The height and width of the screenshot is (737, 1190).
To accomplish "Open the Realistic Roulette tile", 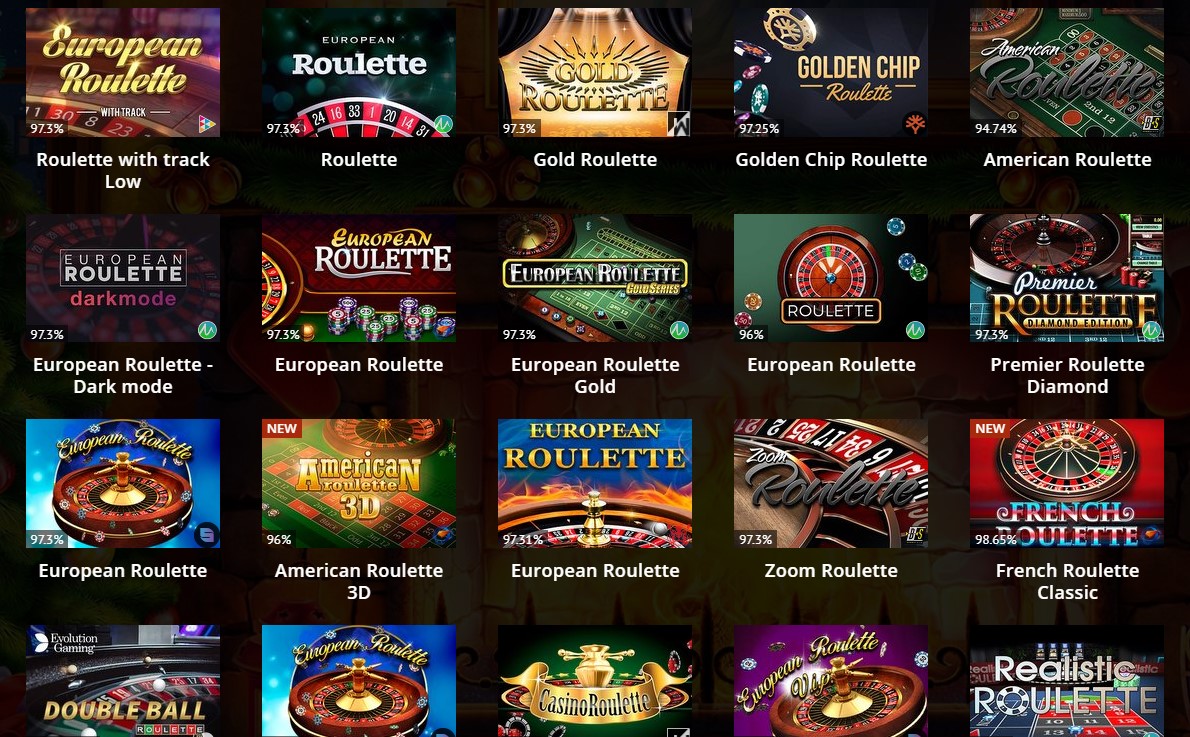I will pyautogui.click(x=1067, y=682).
